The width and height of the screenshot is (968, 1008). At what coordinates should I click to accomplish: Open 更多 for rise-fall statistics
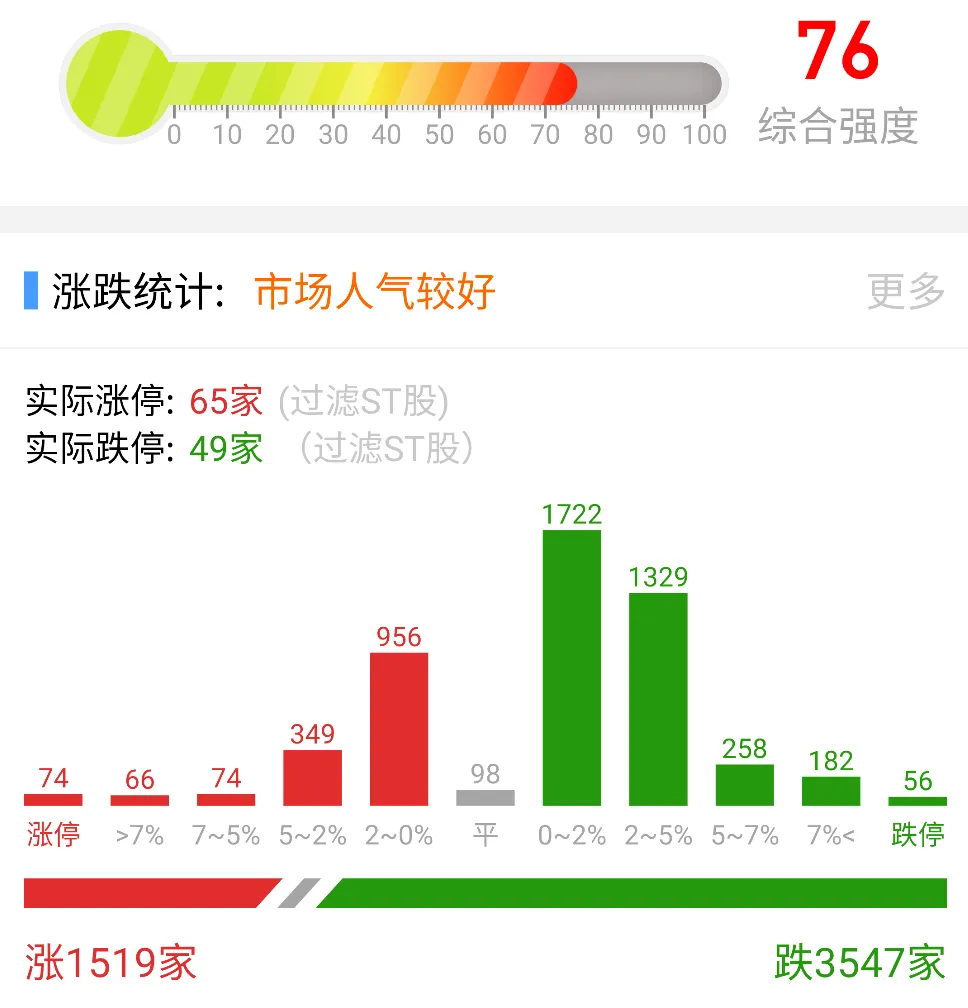(906, 292)
